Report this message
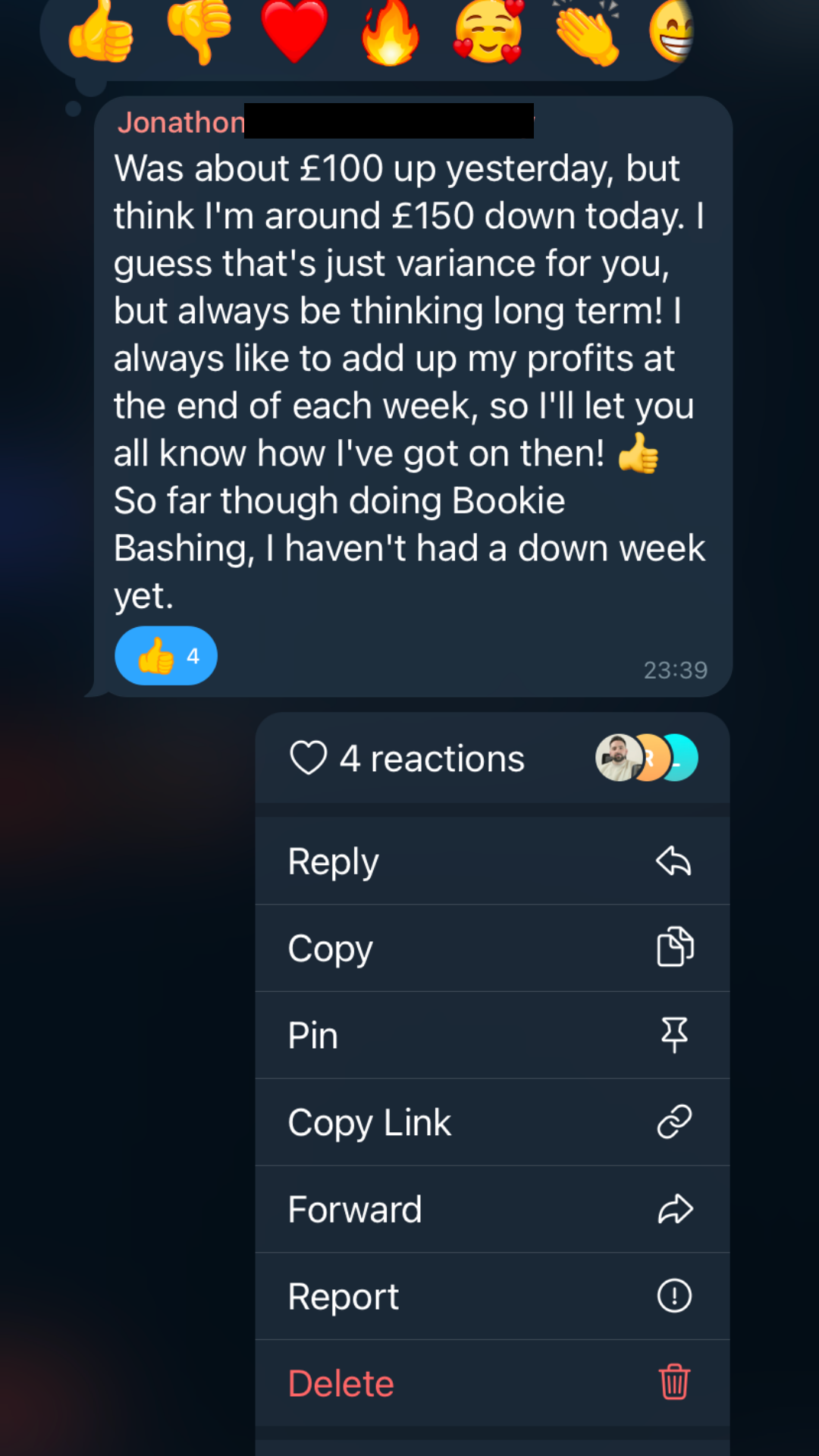 492,1296
